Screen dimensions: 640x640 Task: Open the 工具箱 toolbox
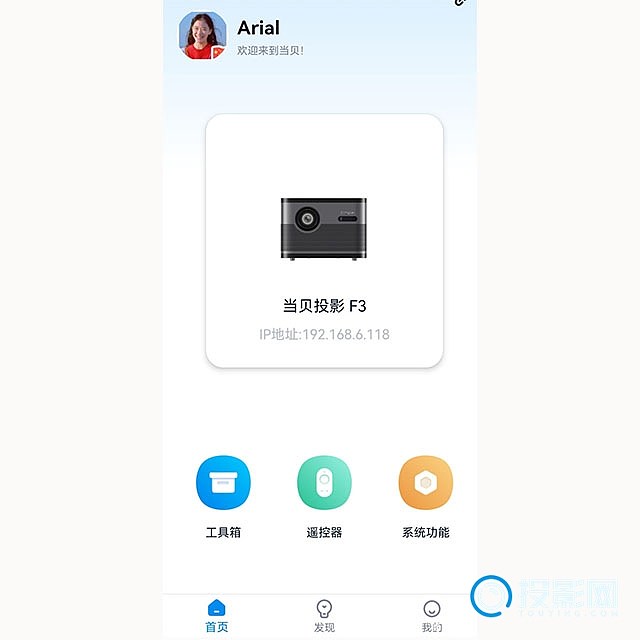223,484
